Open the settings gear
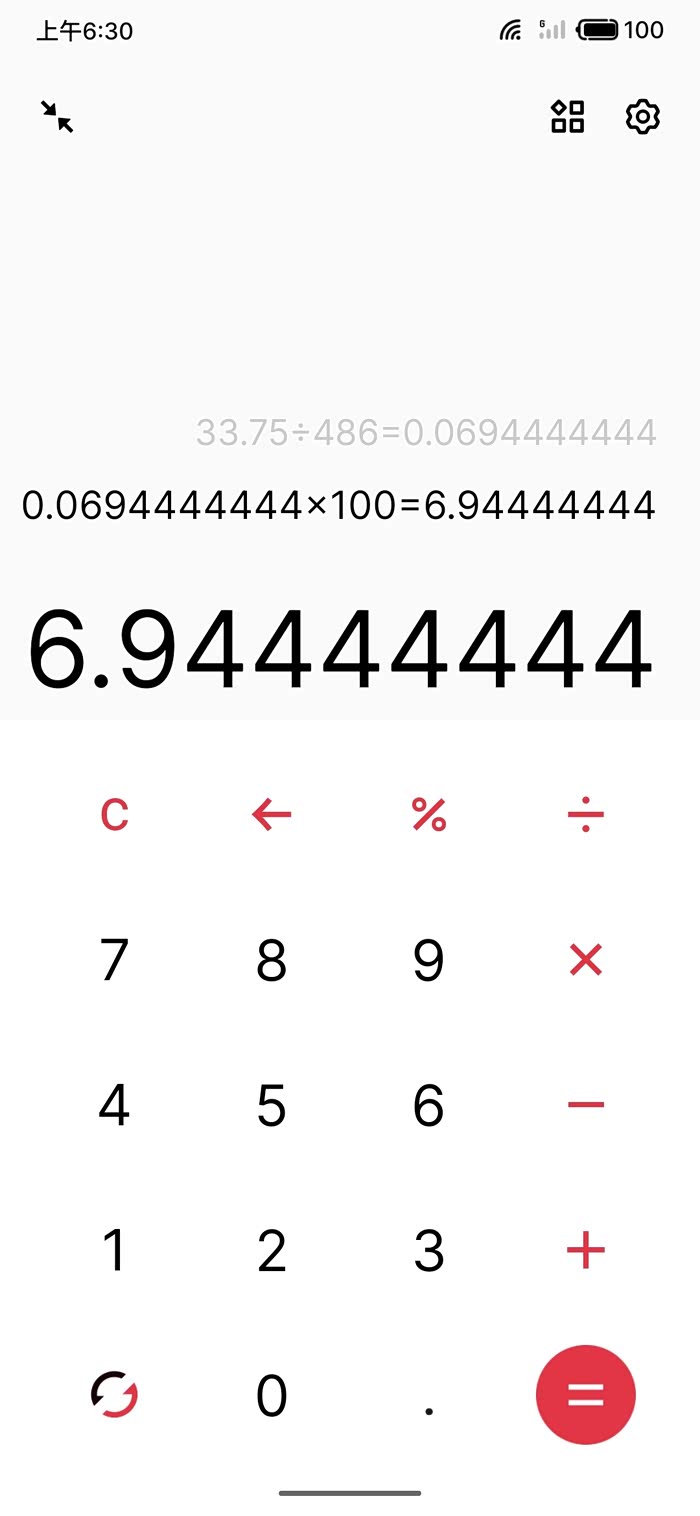The width and height of the screenshot is (700, 1516). tap(643, 117)
